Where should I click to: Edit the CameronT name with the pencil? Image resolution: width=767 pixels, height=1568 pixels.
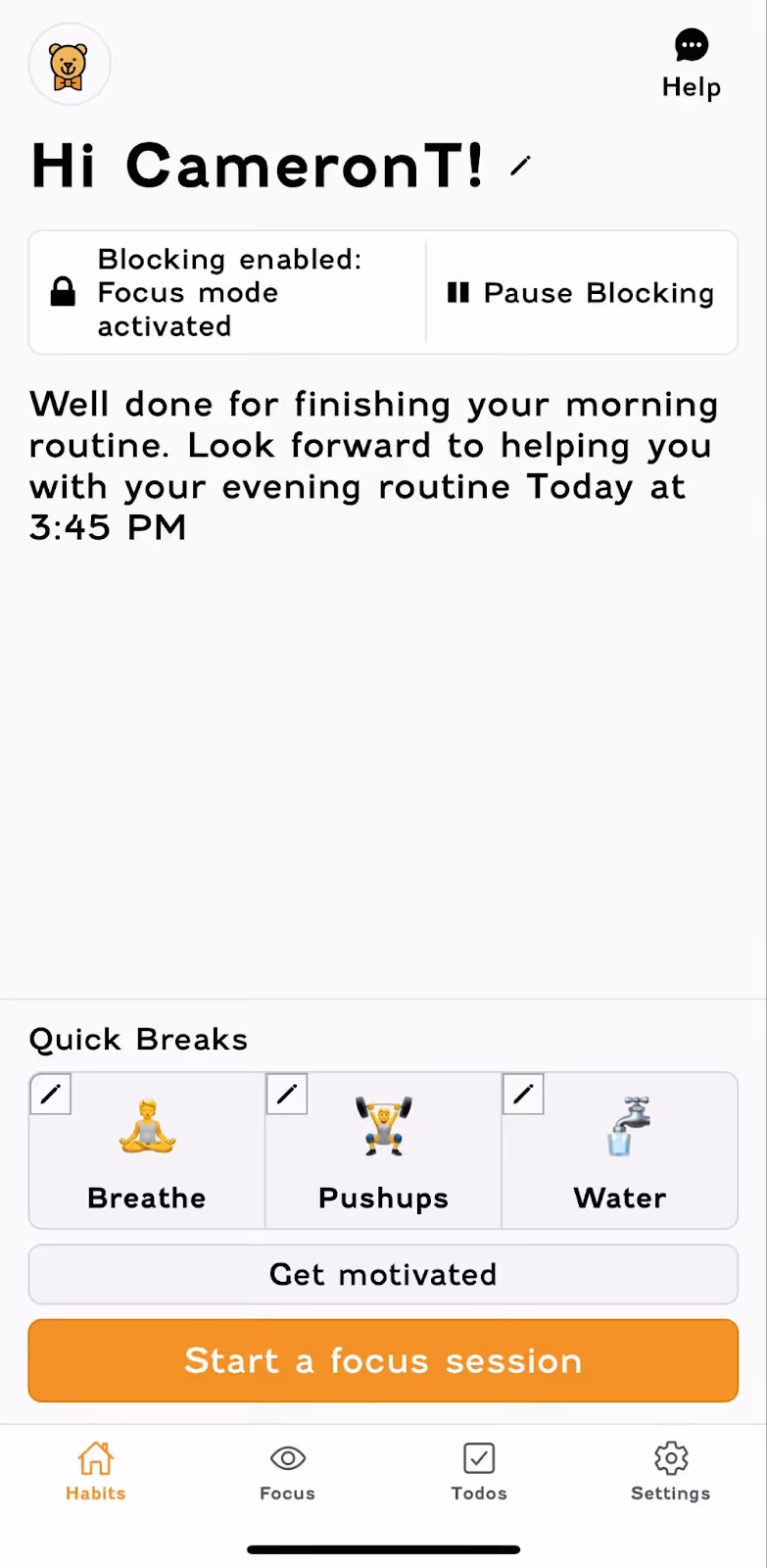click(x=520, y=167)
